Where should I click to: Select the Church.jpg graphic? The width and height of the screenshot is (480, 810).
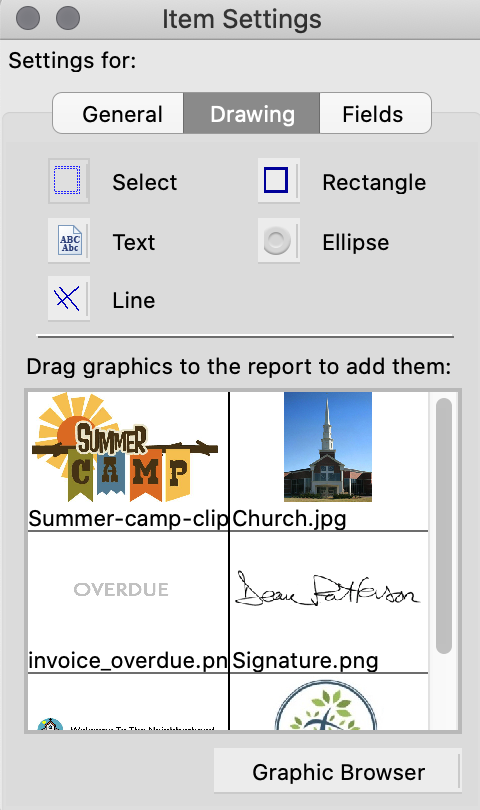329,461
